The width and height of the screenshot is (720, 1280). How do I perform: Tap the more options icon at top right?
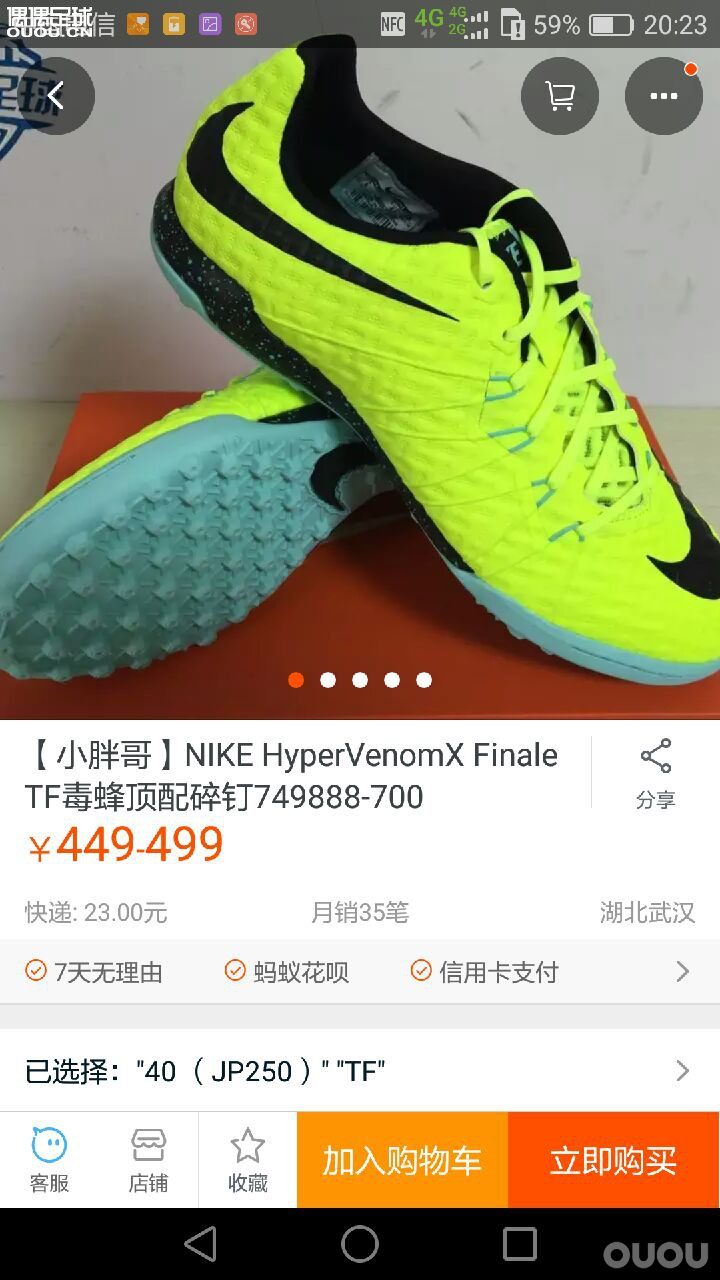point(663,96)
